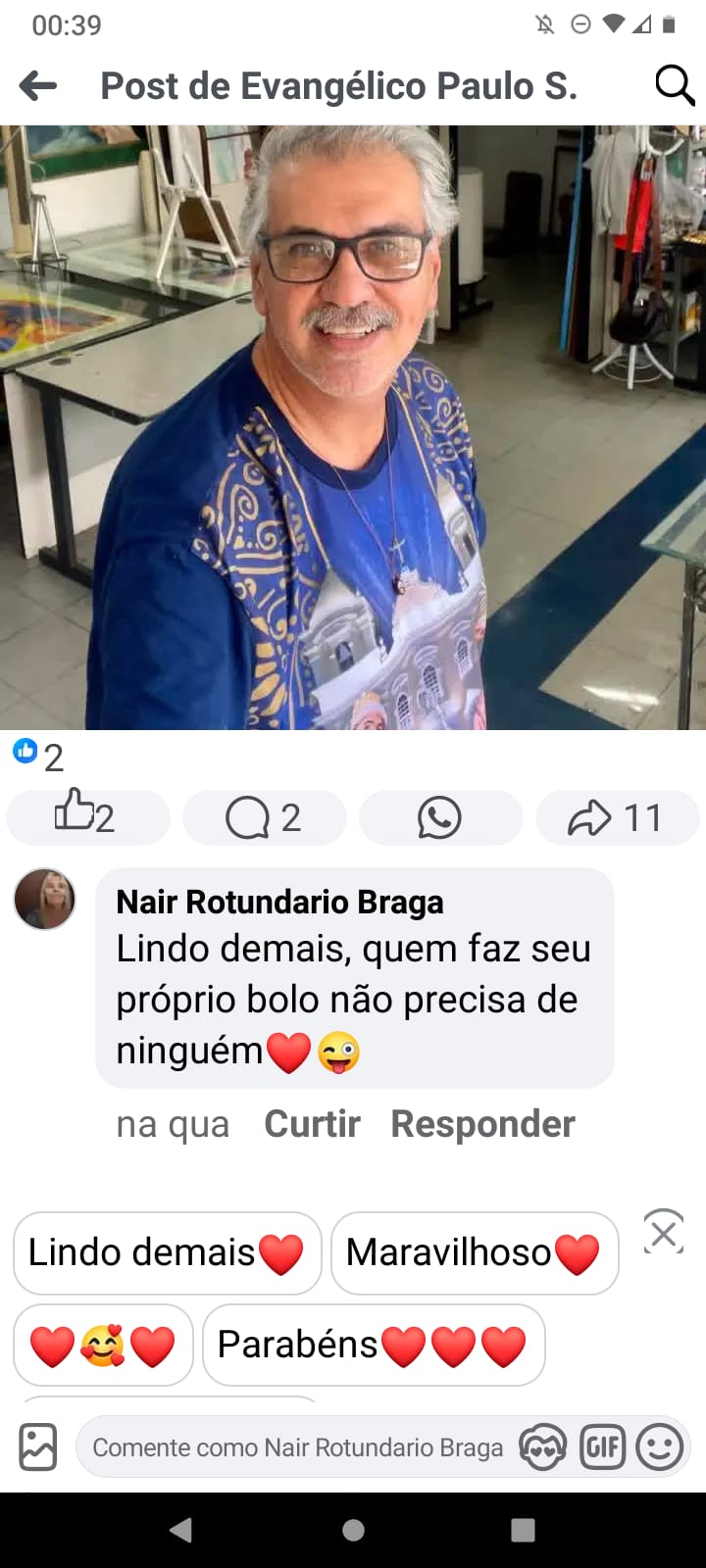Open the emoji picker in comment box
The width and height of the screenshot is (706, 1568).
coord(659,1447)
